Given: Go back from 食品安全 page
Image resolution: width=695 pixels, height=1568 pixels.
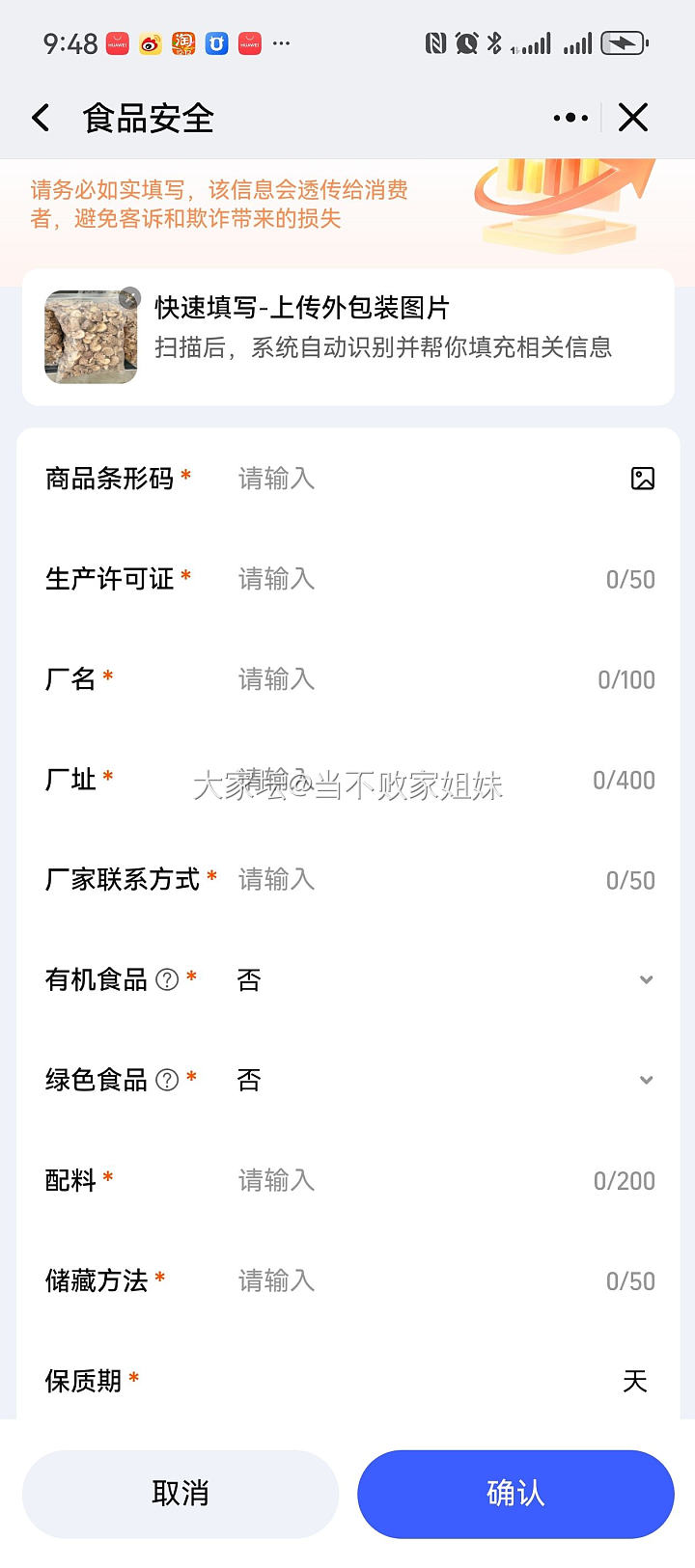Looking at the screenshot, I should [41, 118].
